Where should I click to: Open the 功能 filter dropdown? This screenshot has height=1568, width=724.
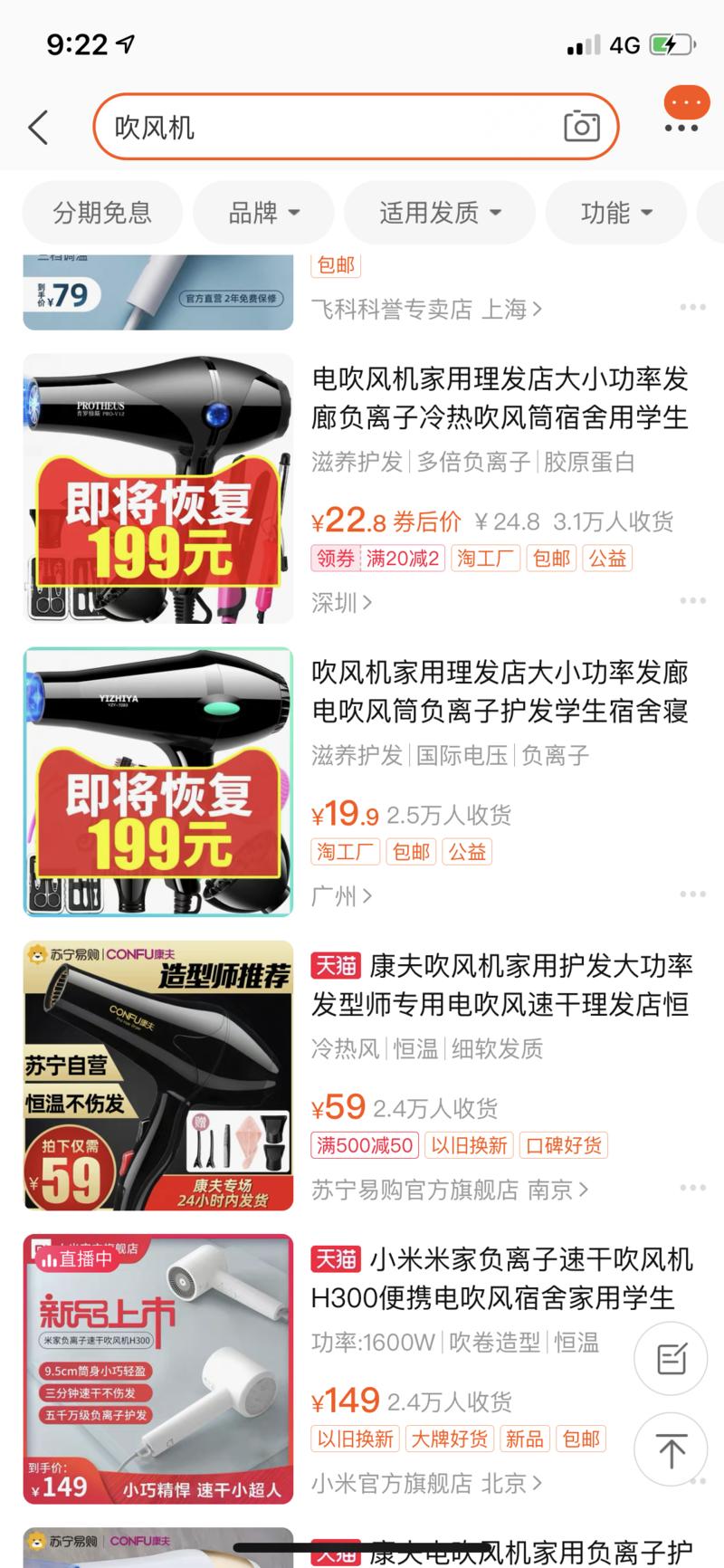pyautogui.click(x=615, y=213)
